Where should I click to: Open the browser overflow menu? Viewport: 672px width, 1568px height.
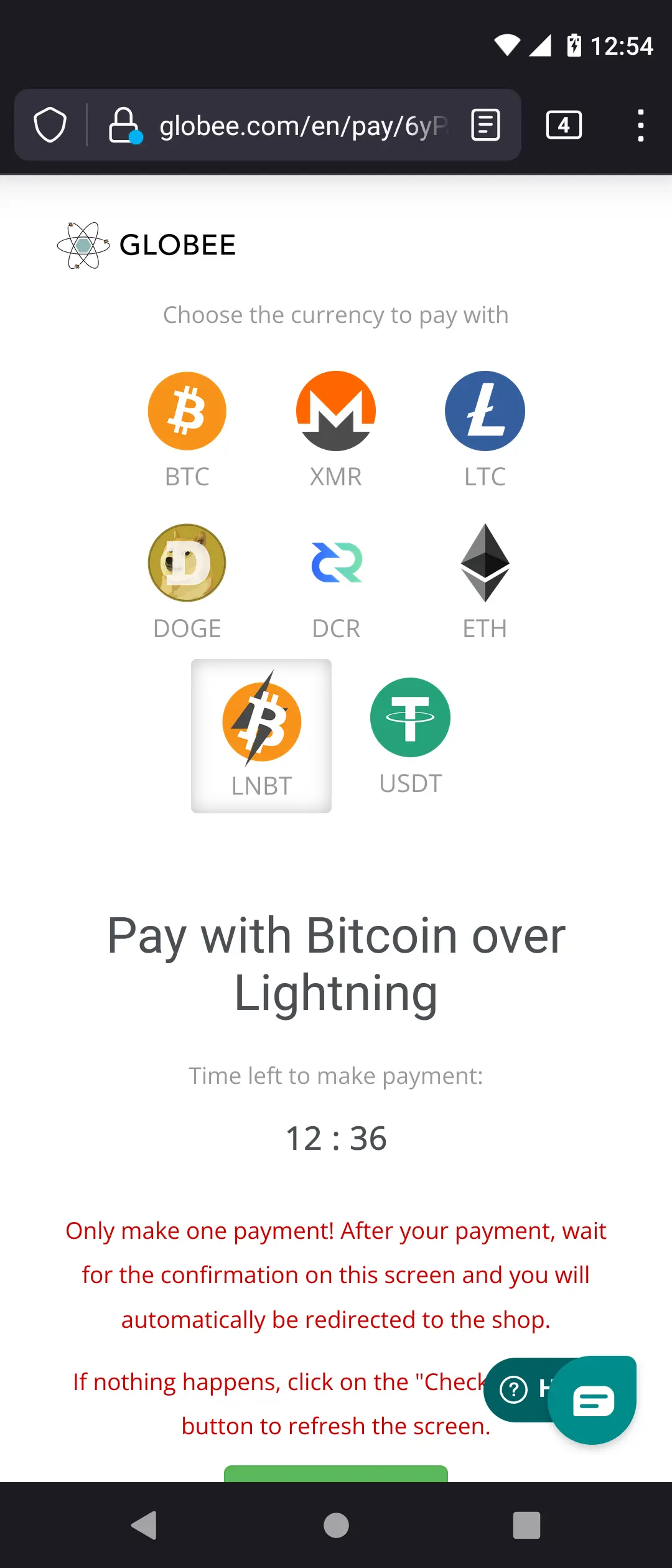click(640, 125)
